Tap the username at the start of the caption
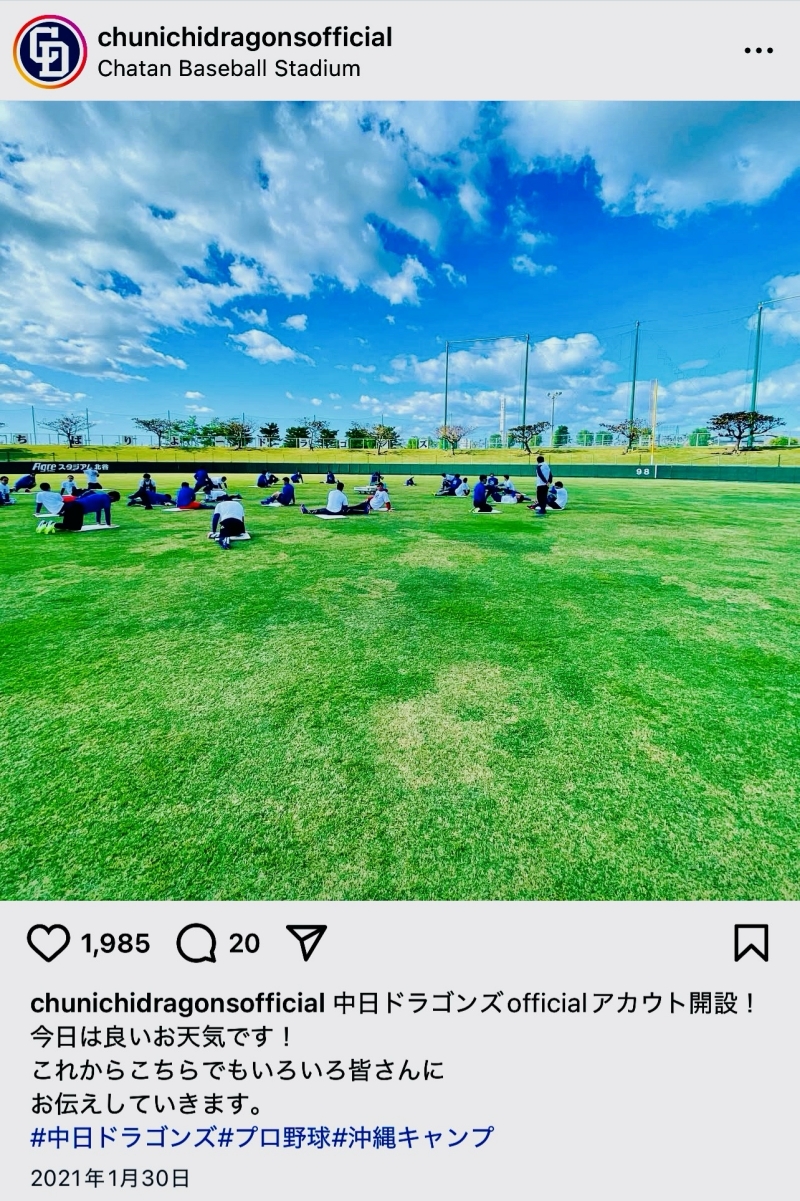This screenshot has height=1201, width=800. pyautogui.click(x=178, y=1003)
